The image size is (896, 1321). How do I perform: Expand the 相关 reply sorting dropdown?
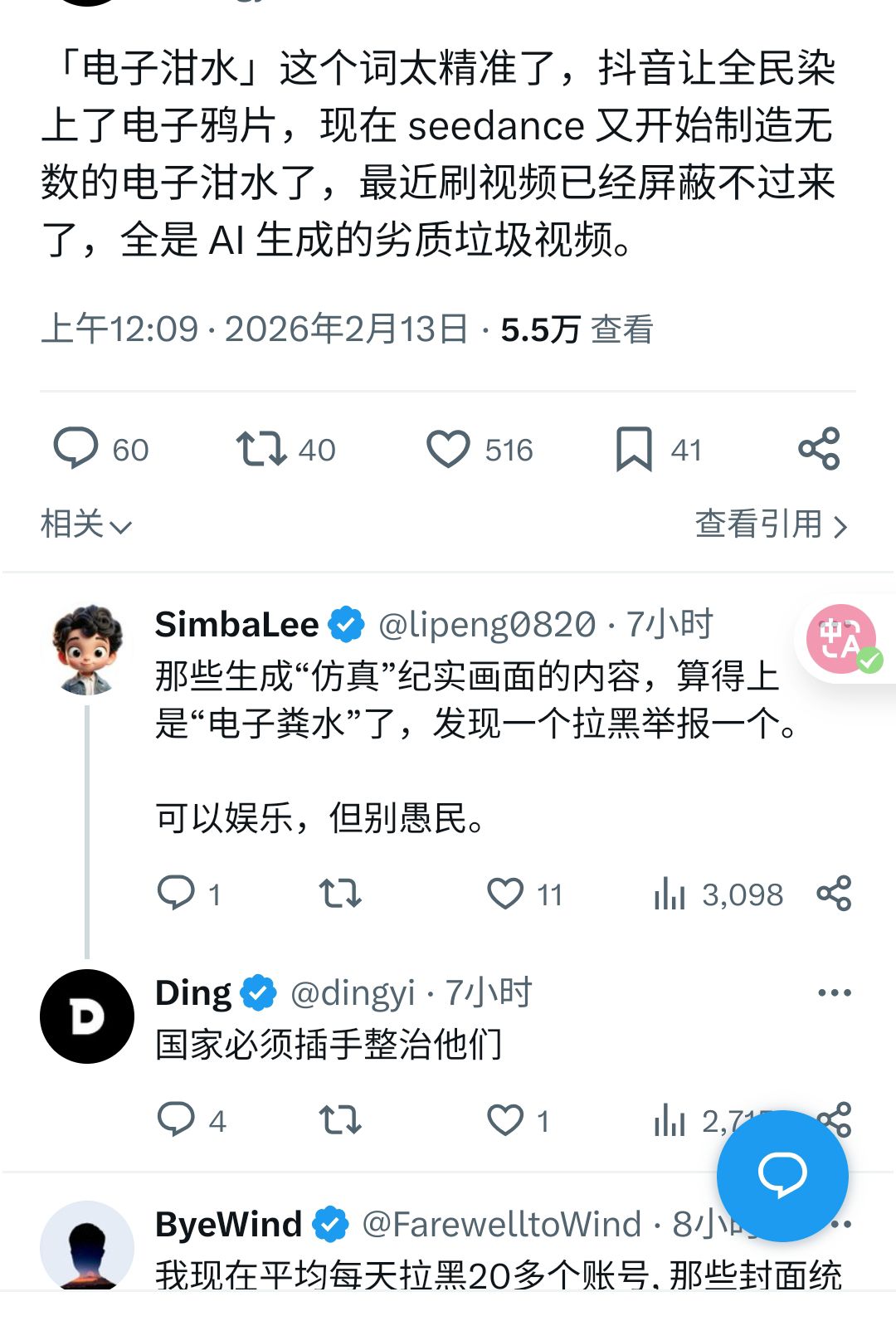(86, 524)
